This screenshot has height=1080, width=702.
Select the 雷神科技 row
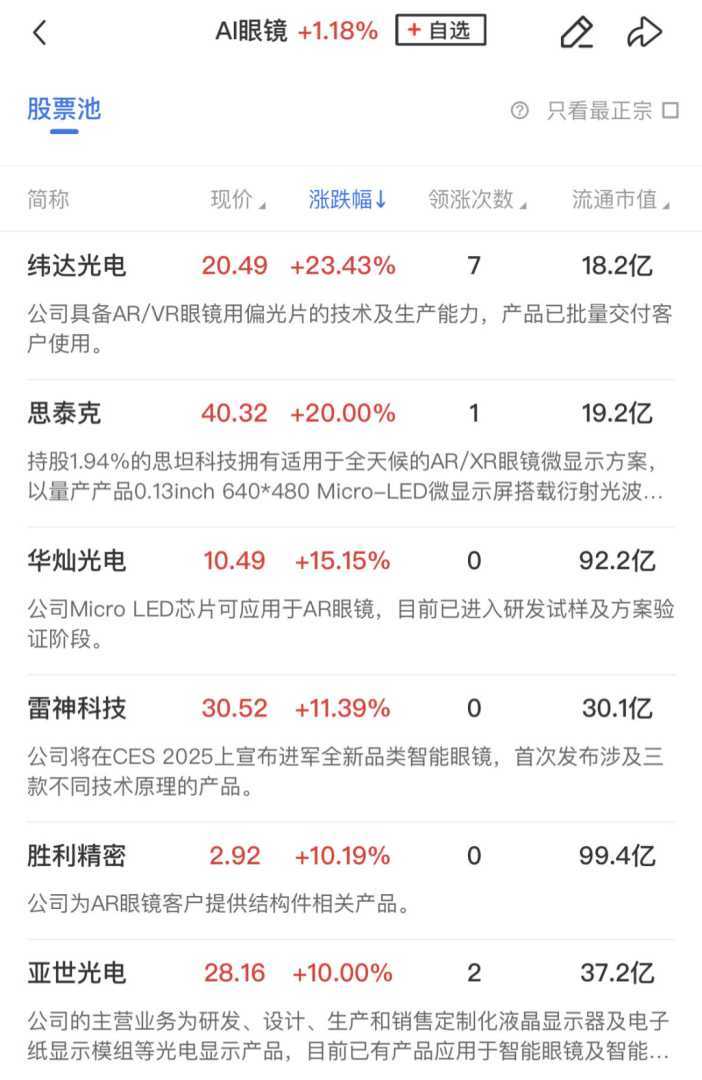(77, 709)
